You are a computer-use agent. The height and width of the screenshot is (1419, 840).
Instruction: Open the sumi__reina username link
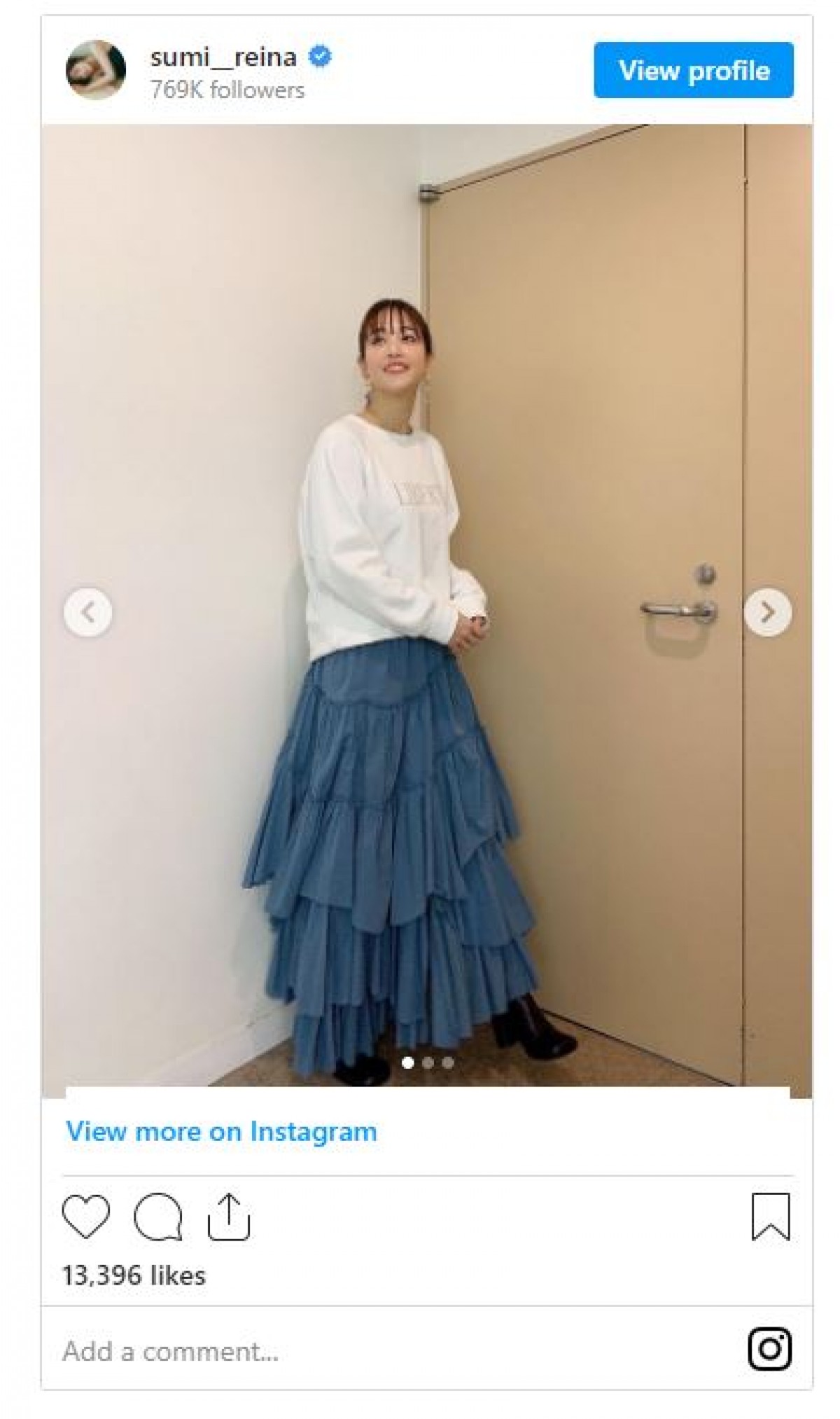point(223,57)
